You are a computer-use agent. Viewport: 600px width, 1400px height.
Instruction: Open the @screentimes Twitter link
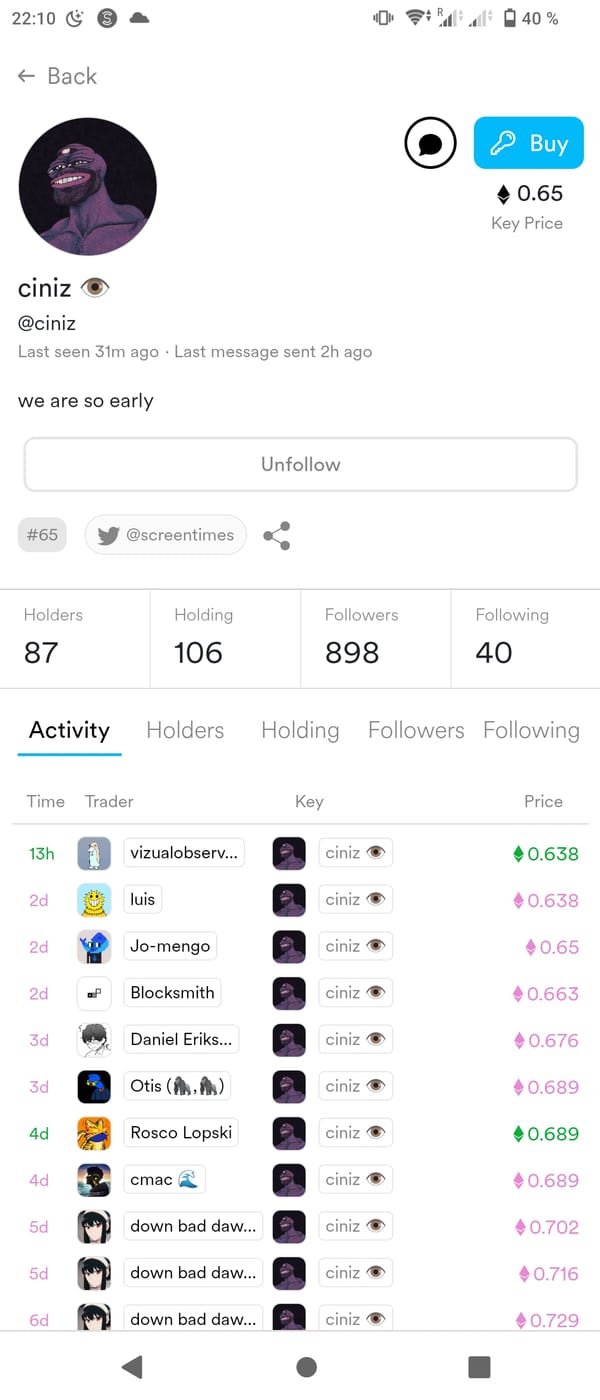166,535
